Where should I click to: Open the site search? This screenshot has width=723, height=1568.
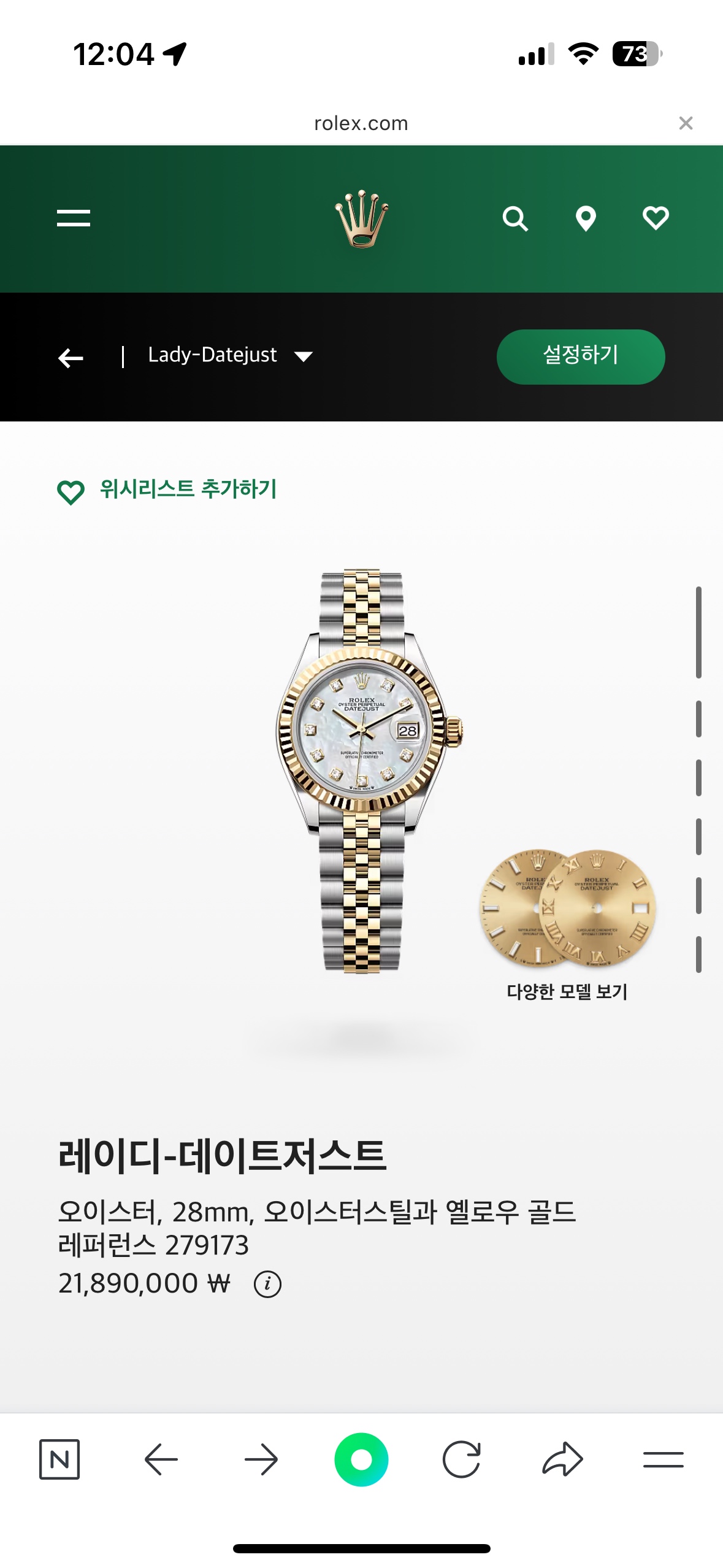click(x=515, y=218)
